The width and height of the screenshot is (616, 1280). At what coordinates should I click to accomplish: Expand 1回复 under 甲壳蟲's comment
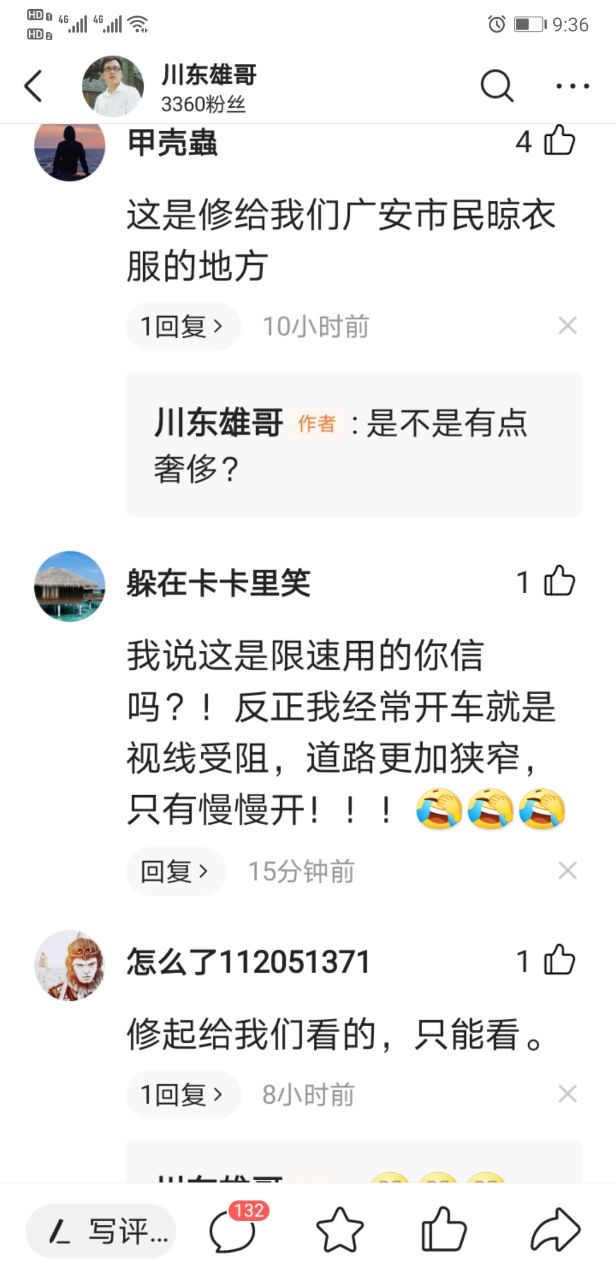click(x=183, y=326)
